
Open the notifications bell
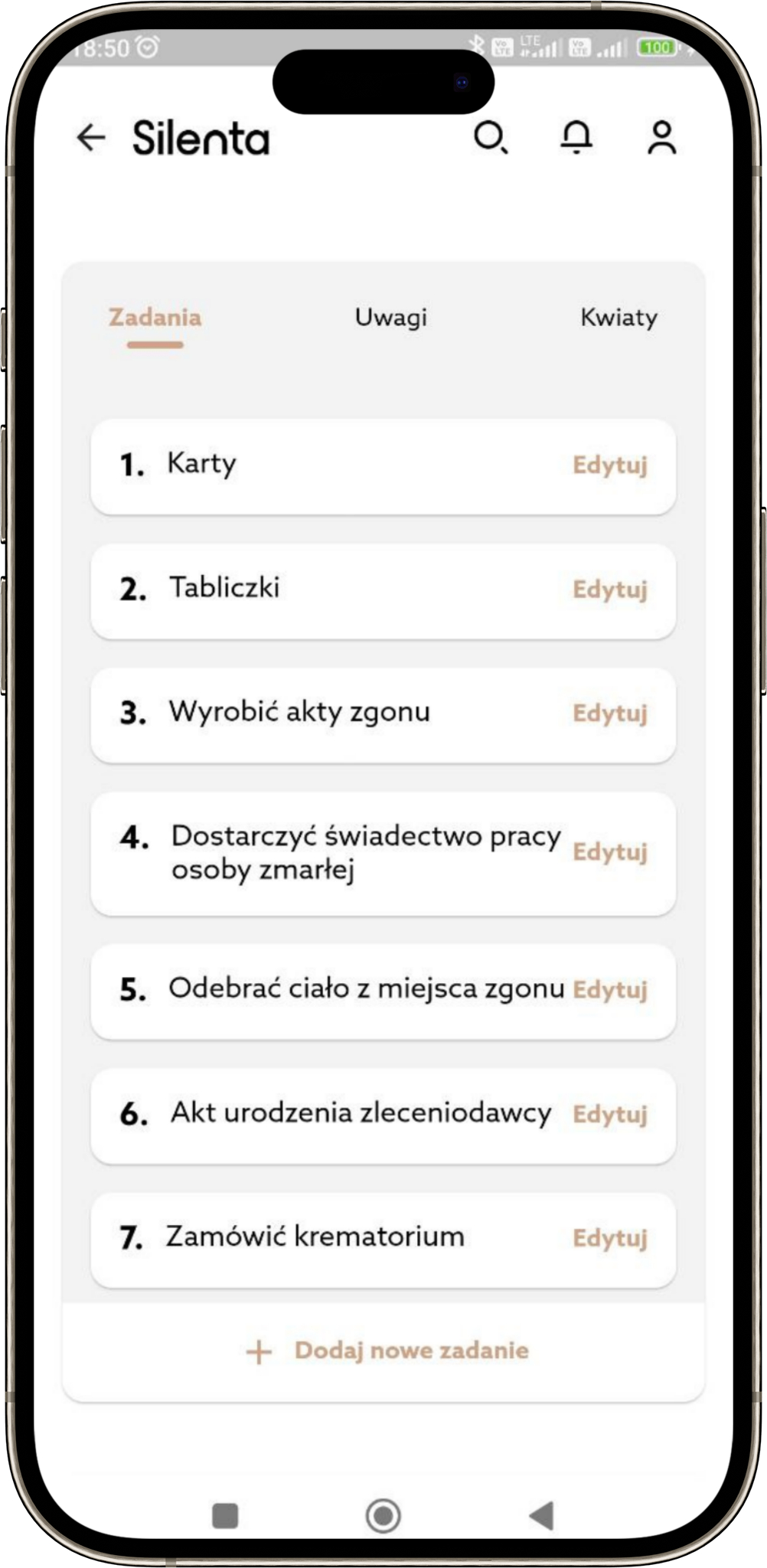(x=576, y=138)
